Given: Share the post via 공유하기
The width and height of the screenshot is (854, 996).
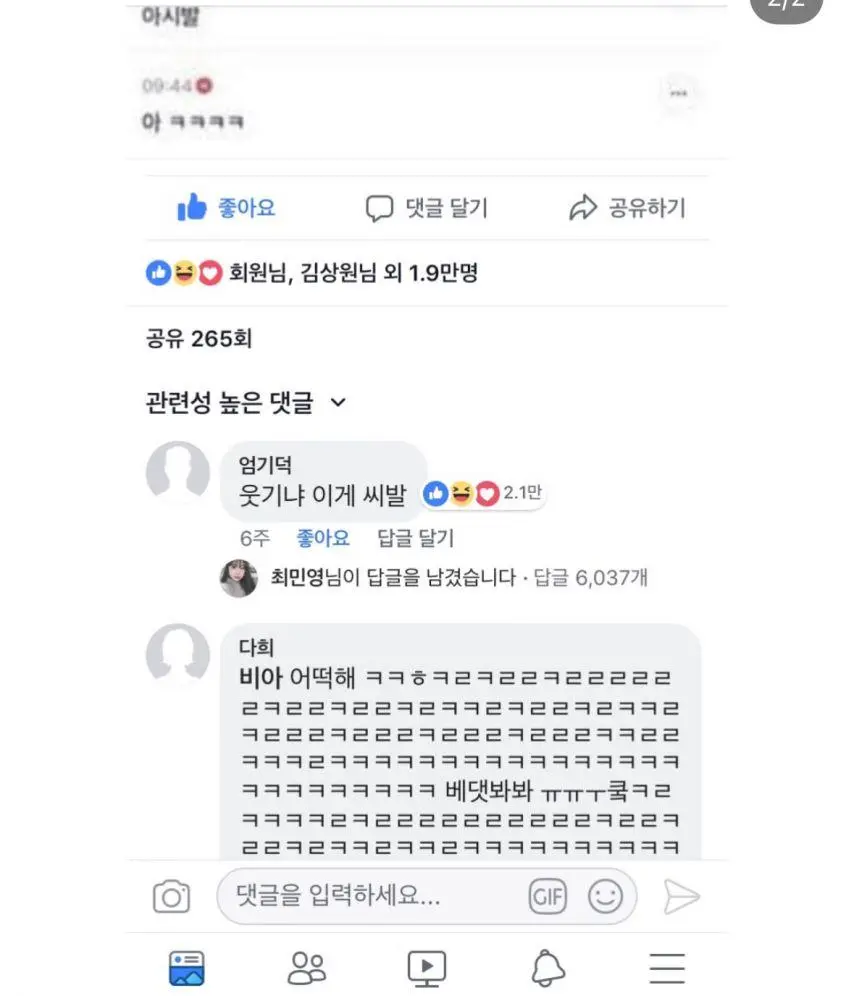Looking at the screenshot, I should 627,208.
